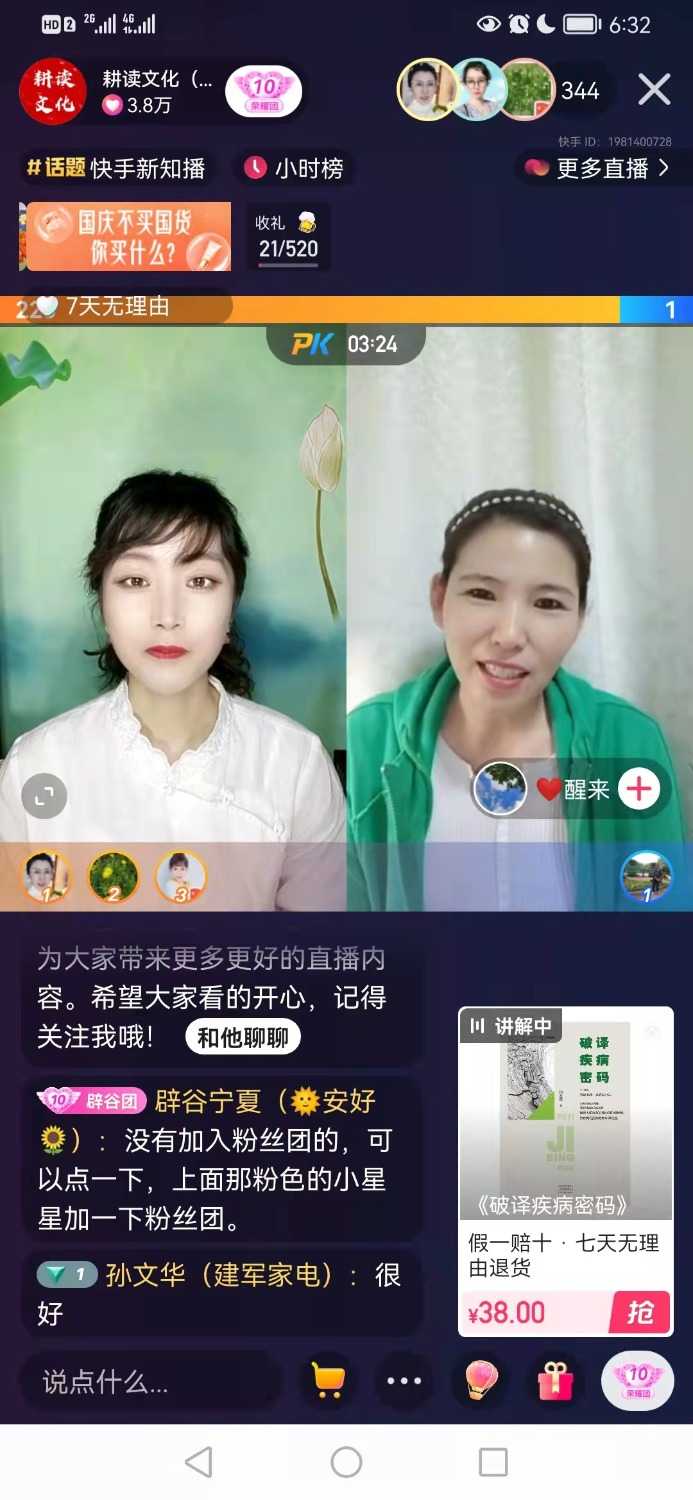This screenshot has height=1500, width=693.
Task: Grab the book with 抢 button
Action: click(x=639, y=1312)
